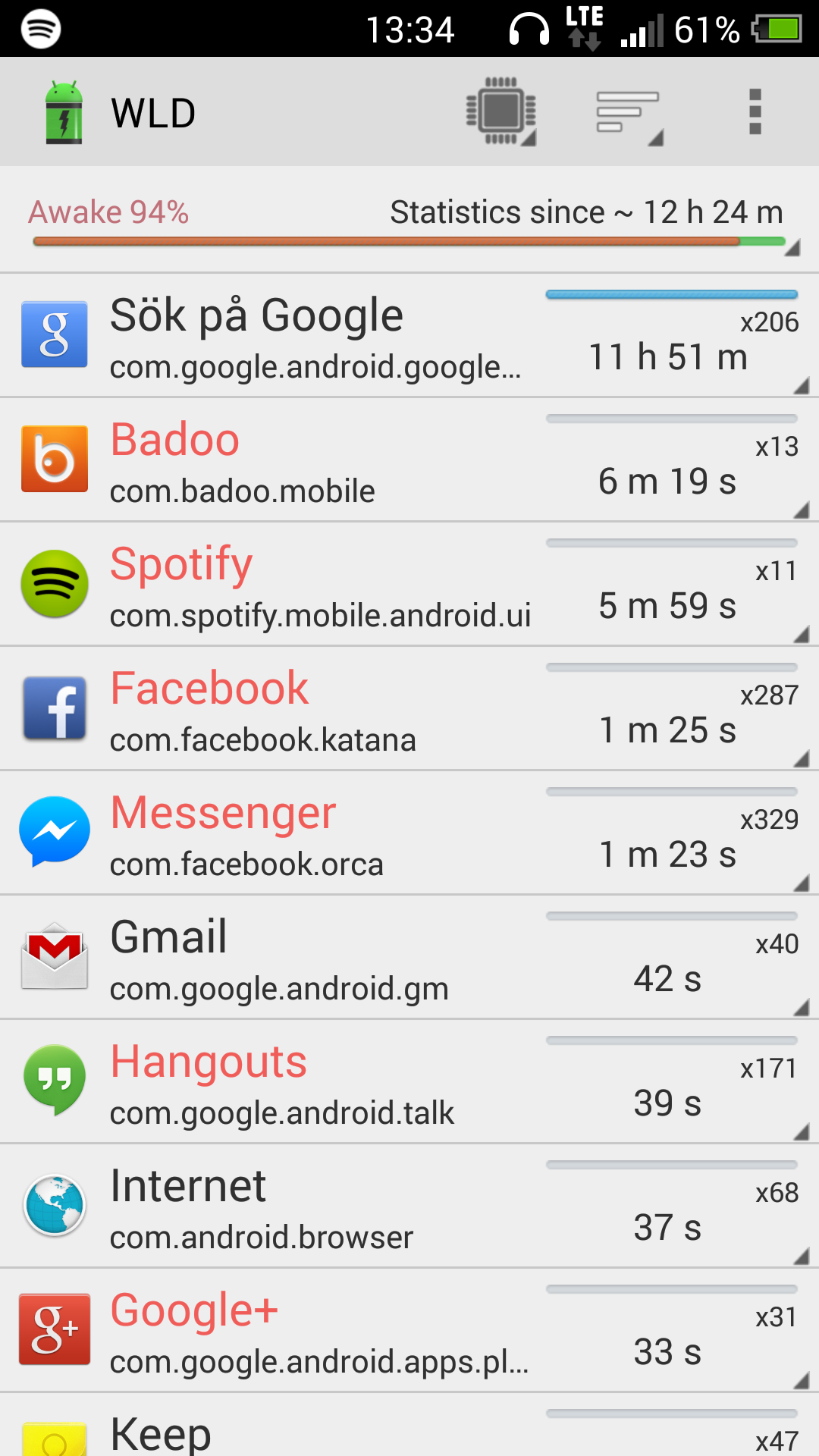Viewport: 819px width, 1456px height.
Task: Open the Messenger entry
Action: click(409, 833)
